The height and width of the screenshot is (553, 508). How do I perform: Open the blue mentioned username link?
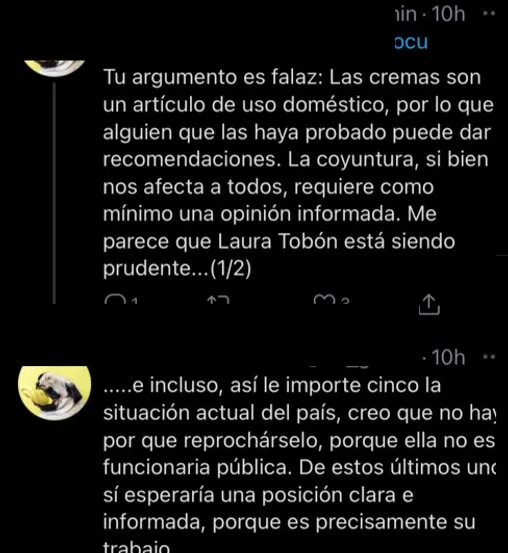click(411, 42)
